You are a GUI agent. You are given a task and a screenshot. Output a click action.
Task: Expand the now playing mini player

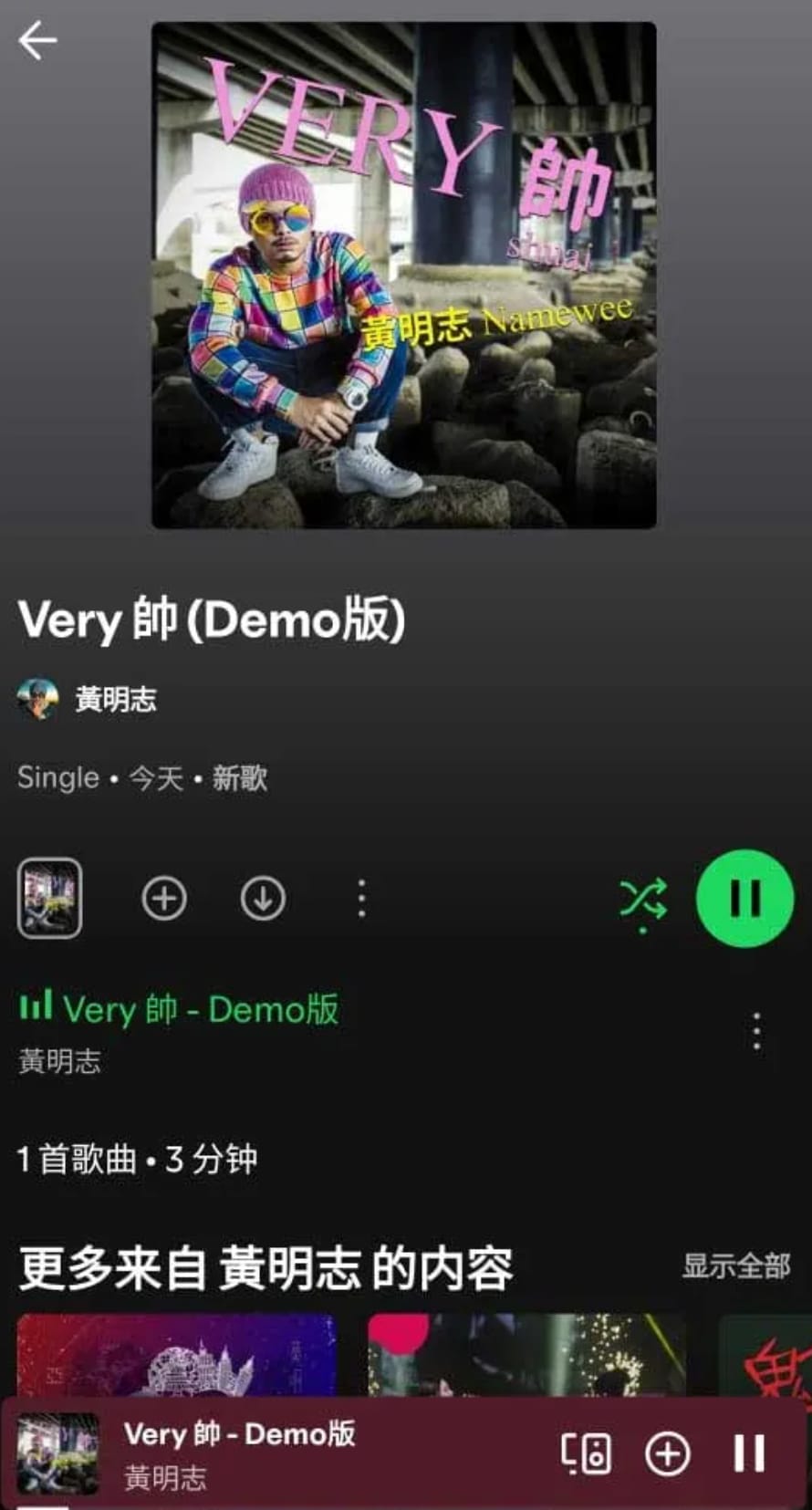[274, 1453]
